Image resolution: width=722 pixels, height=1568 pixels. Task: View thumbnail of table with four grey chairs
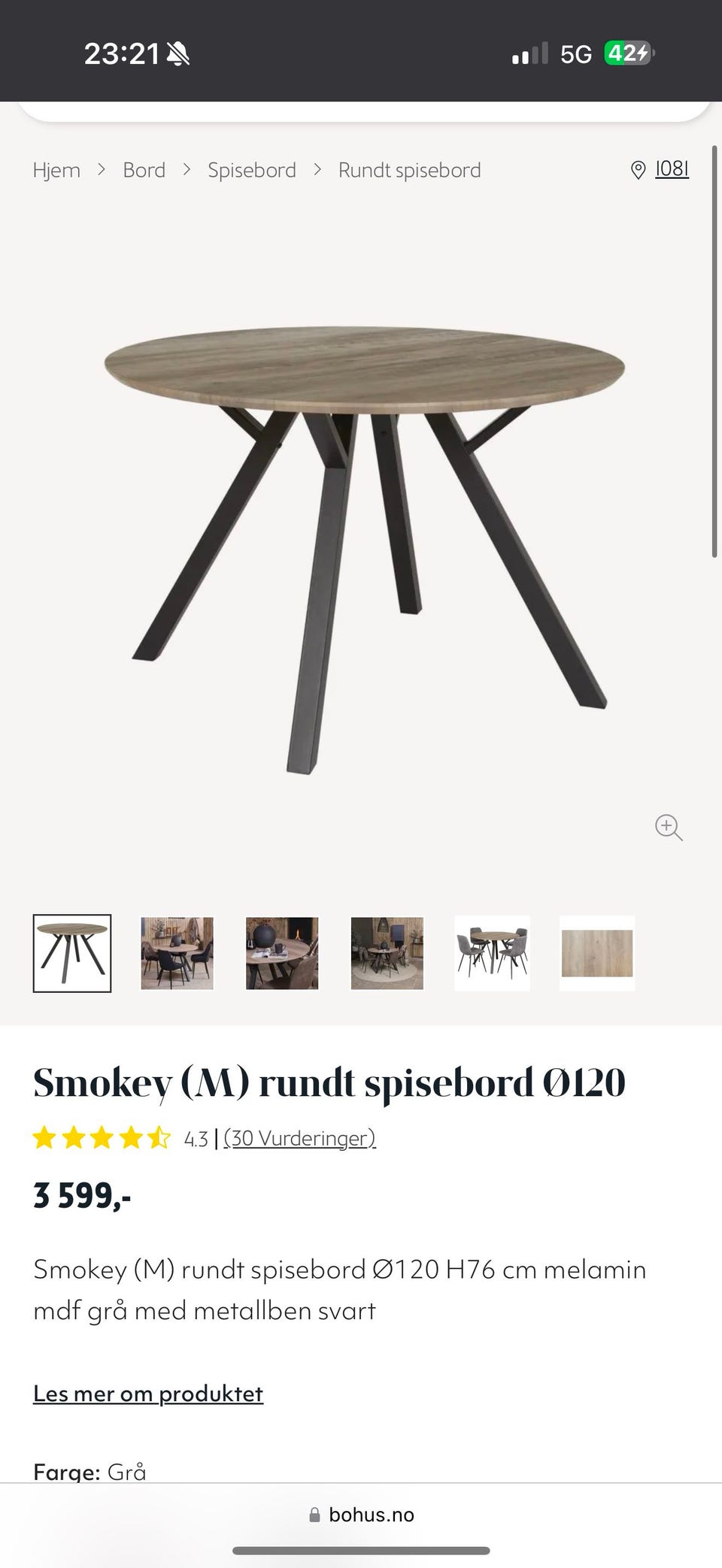tap(492, 953)
